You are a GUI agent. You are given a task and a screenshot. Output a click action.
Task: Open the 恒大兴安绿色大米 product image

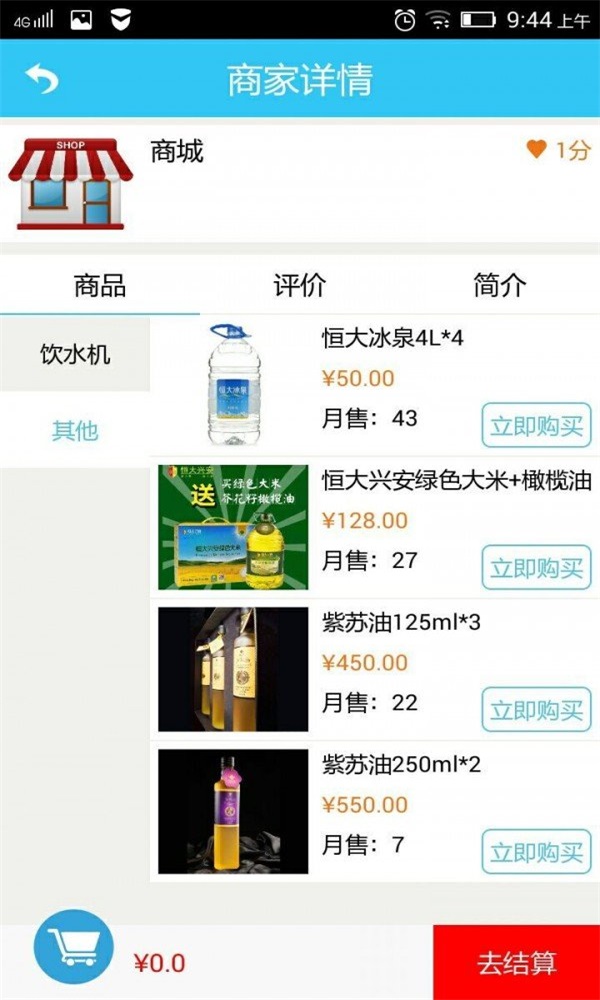click(x=233, y=527)
